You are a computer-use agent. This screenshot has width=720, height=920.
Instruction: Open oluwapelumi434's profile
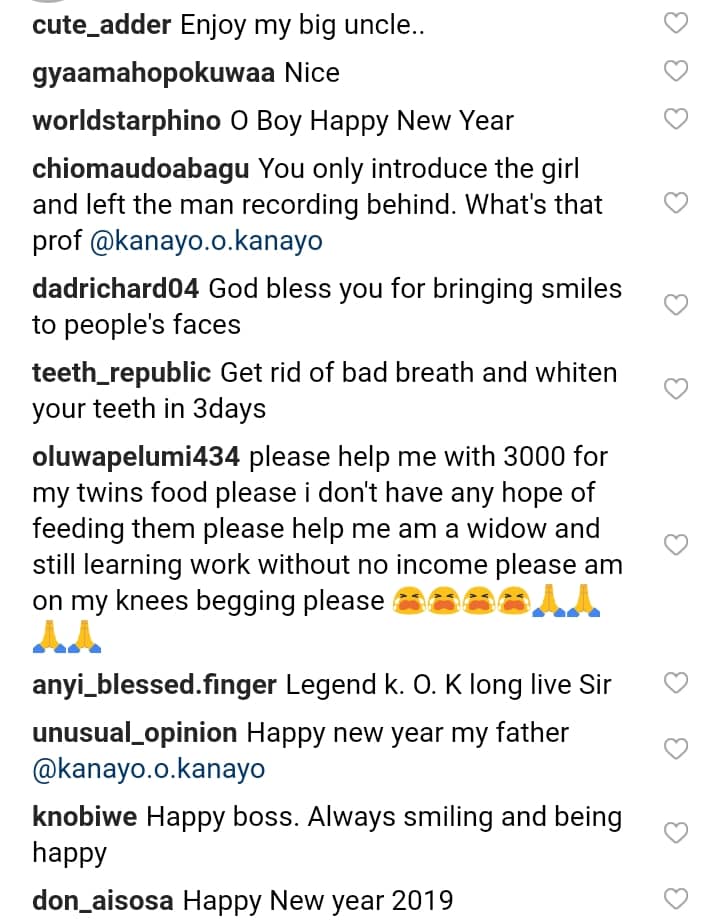136,457
